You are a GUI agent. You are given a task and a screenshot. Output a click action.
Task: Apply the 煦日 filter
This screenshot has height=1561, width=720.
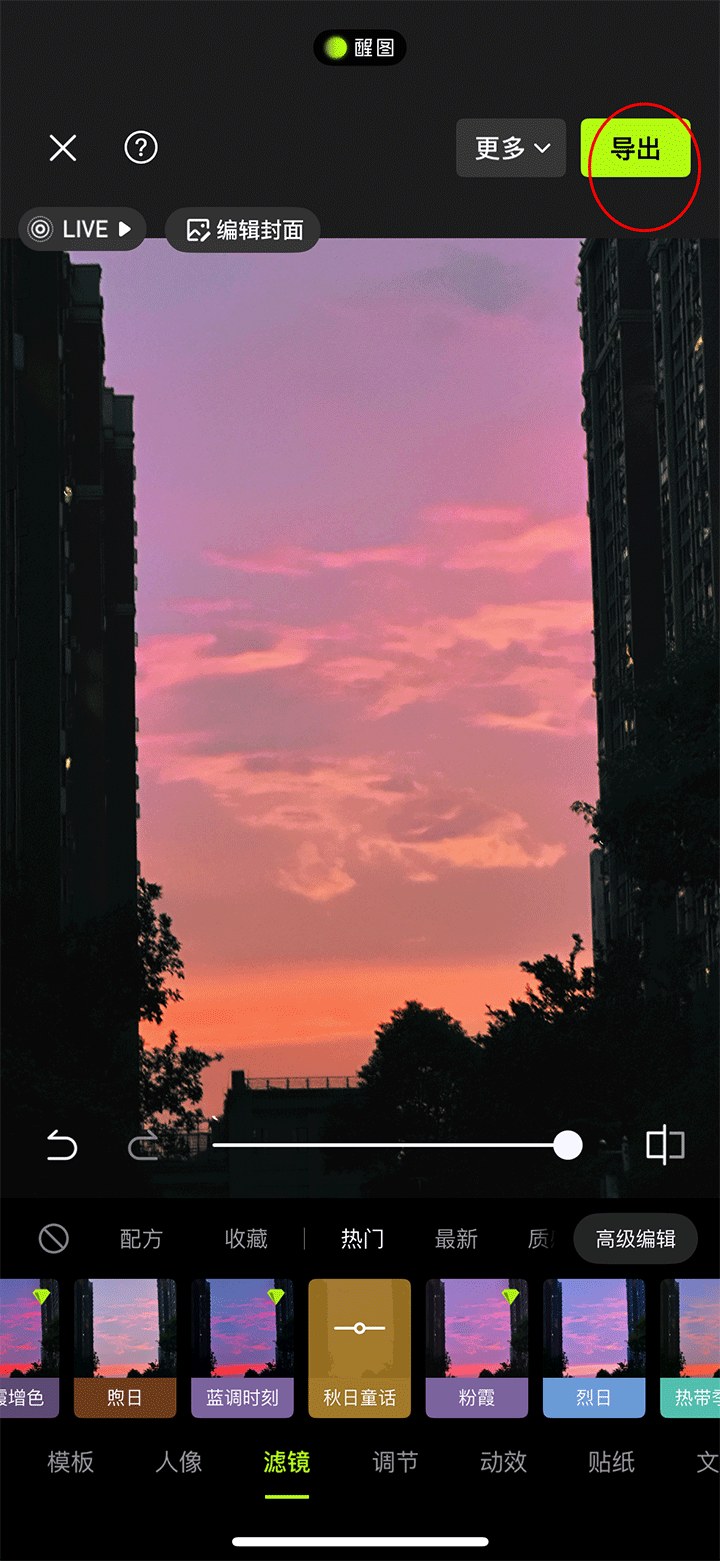pos(125,1347)
